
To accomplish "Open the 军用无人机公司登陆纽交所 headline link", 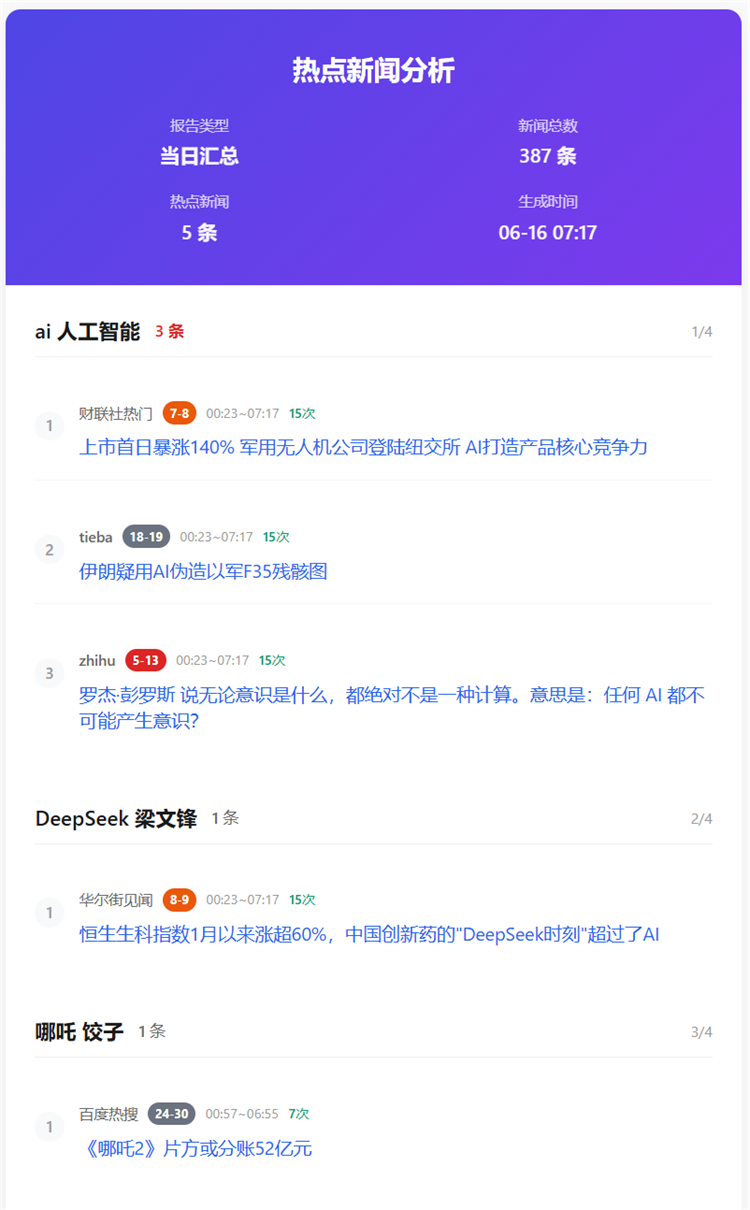I will (365, 448).
